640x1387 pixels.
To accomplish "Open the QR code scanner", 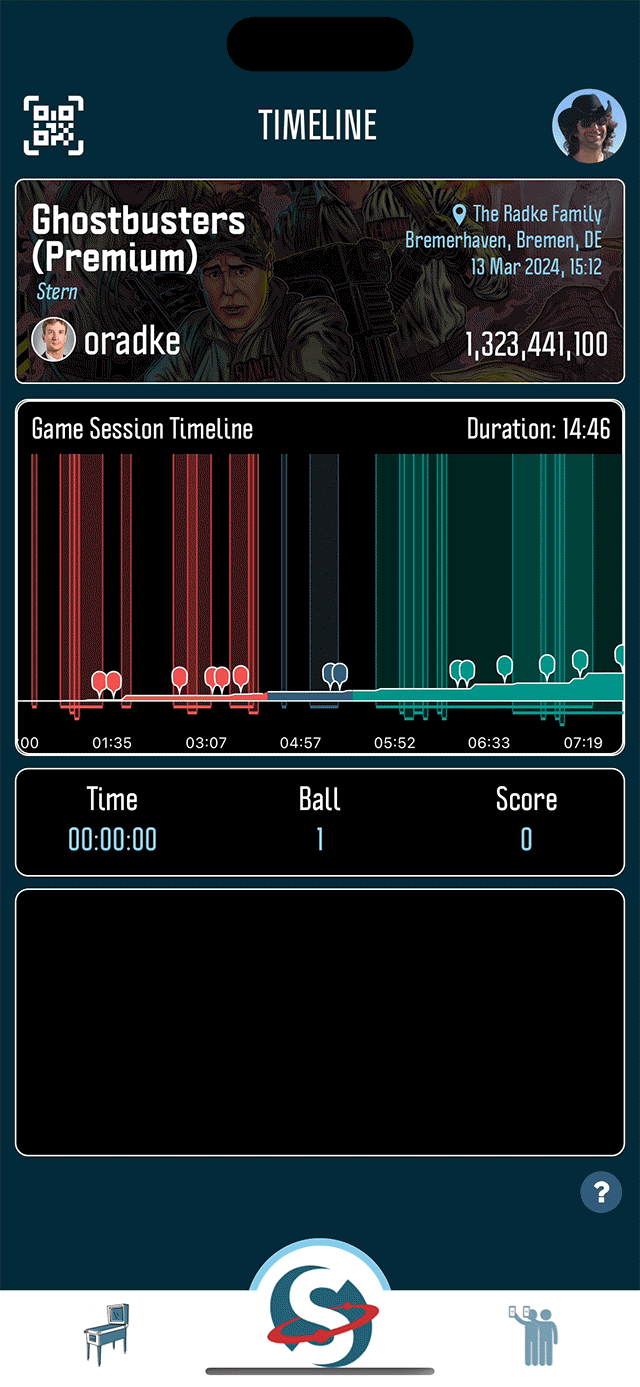I will tap(53, 126).
